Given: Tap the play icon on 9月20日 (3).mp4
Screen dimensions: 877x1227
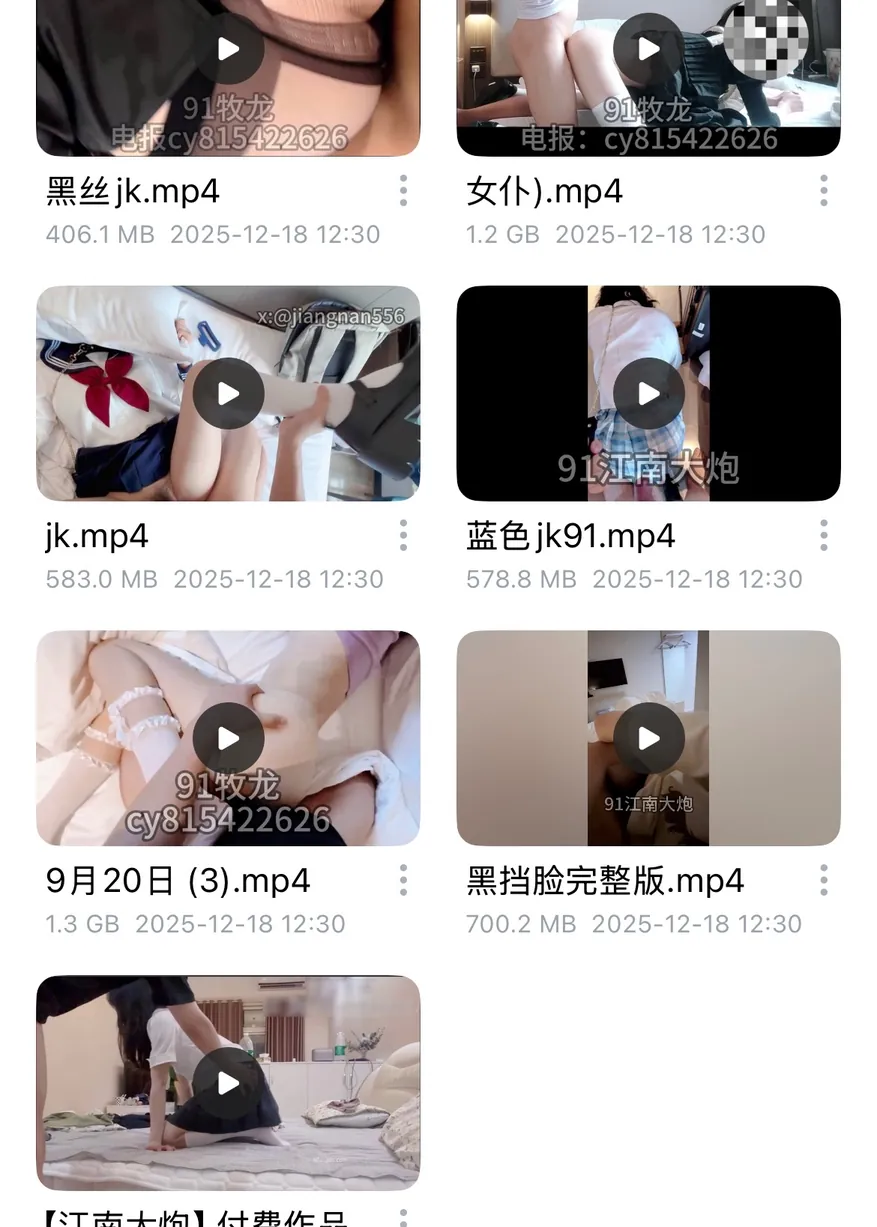Looking at the screenshot, I should tap(228, 738).
